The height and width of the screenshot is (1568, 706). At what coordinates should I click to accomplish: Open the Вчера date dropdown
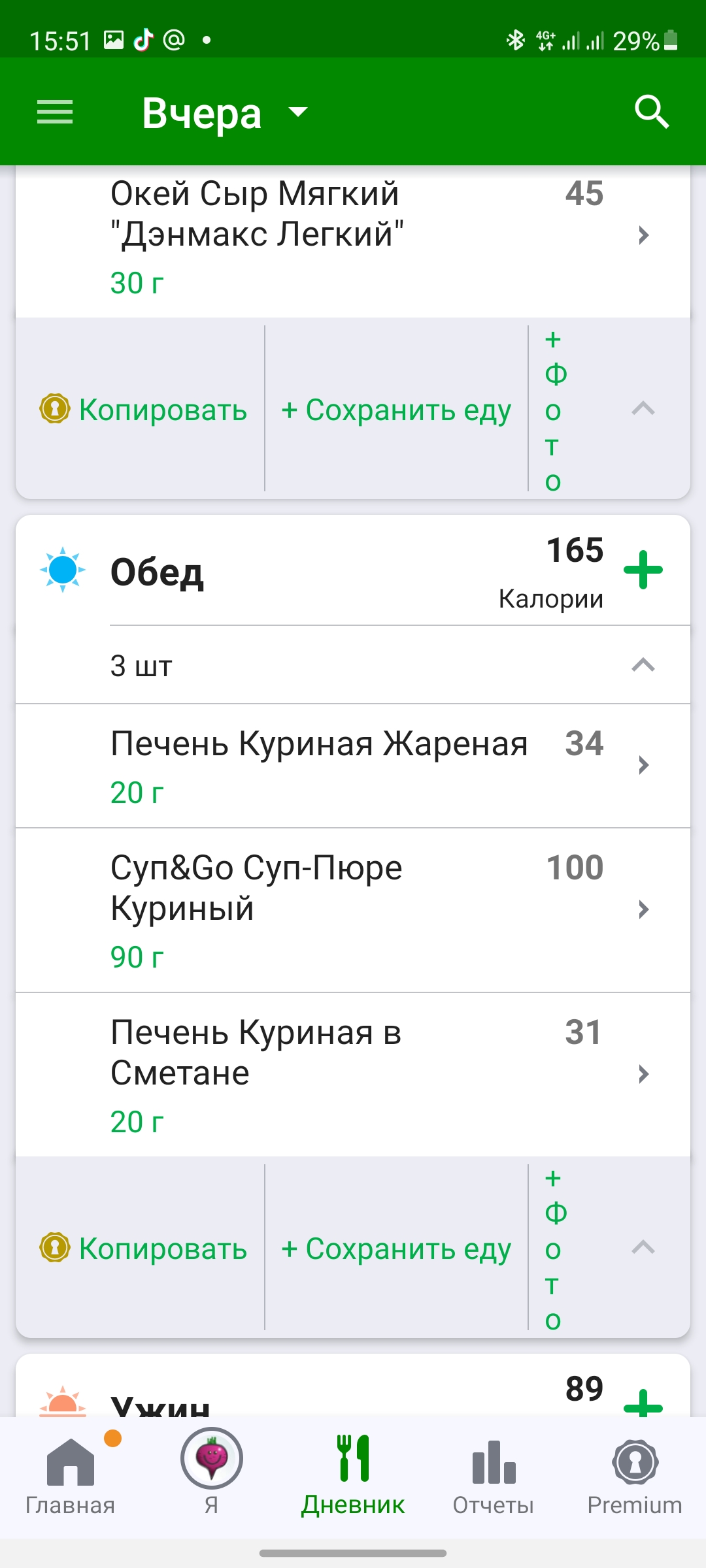(x=225, y=113)
